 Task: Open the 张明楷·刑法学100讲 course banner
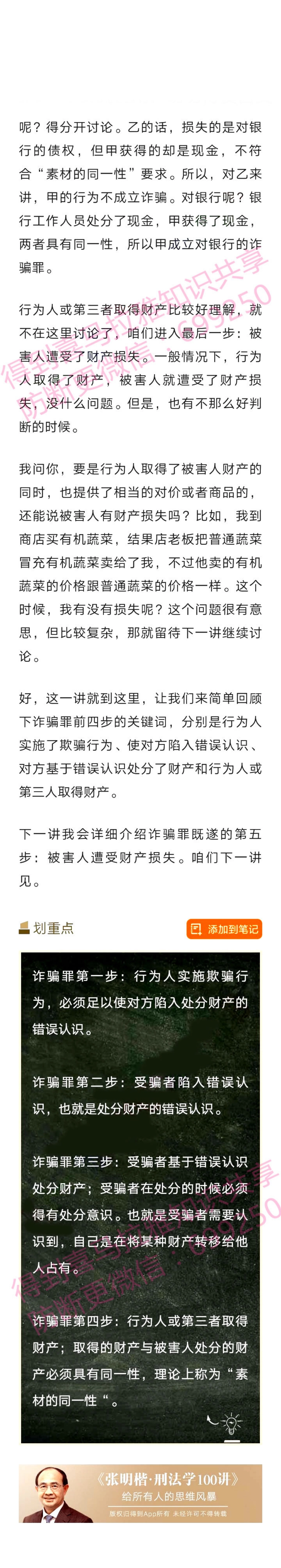click(140, 1493)
